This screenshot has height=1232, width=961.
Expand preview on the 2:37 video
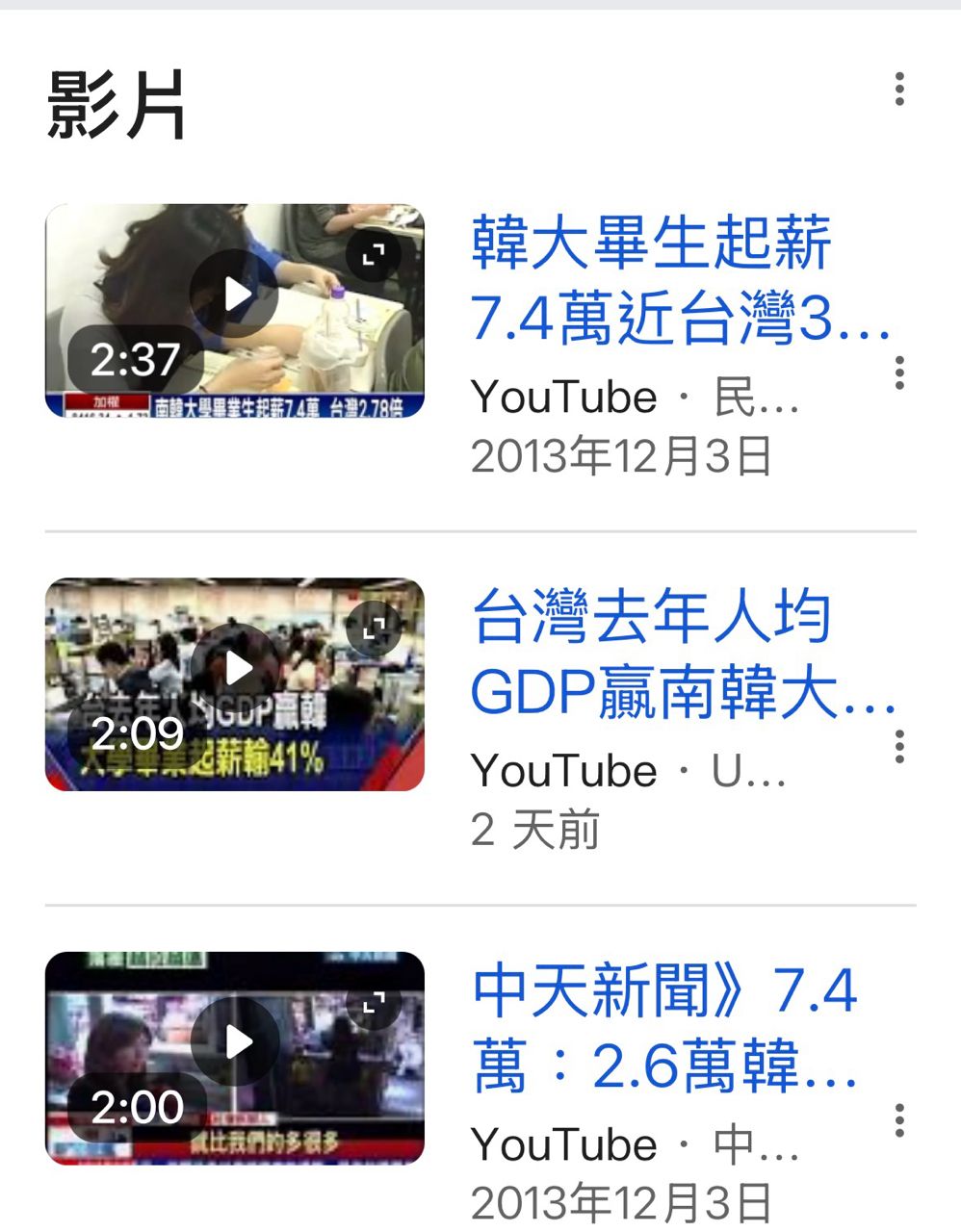click(x=374, y=255)
